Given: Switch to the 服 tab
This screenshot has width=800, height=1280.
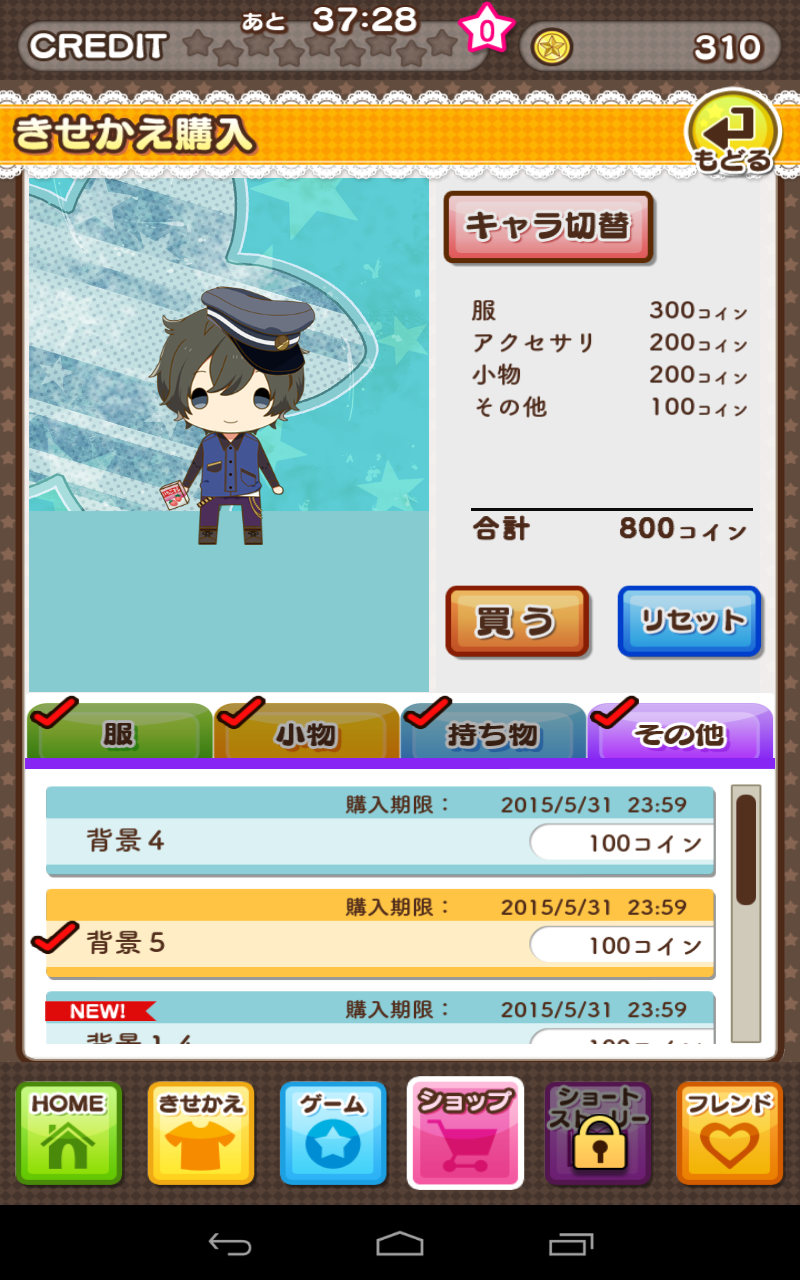Looking at the screenshot, I should 119,734.
